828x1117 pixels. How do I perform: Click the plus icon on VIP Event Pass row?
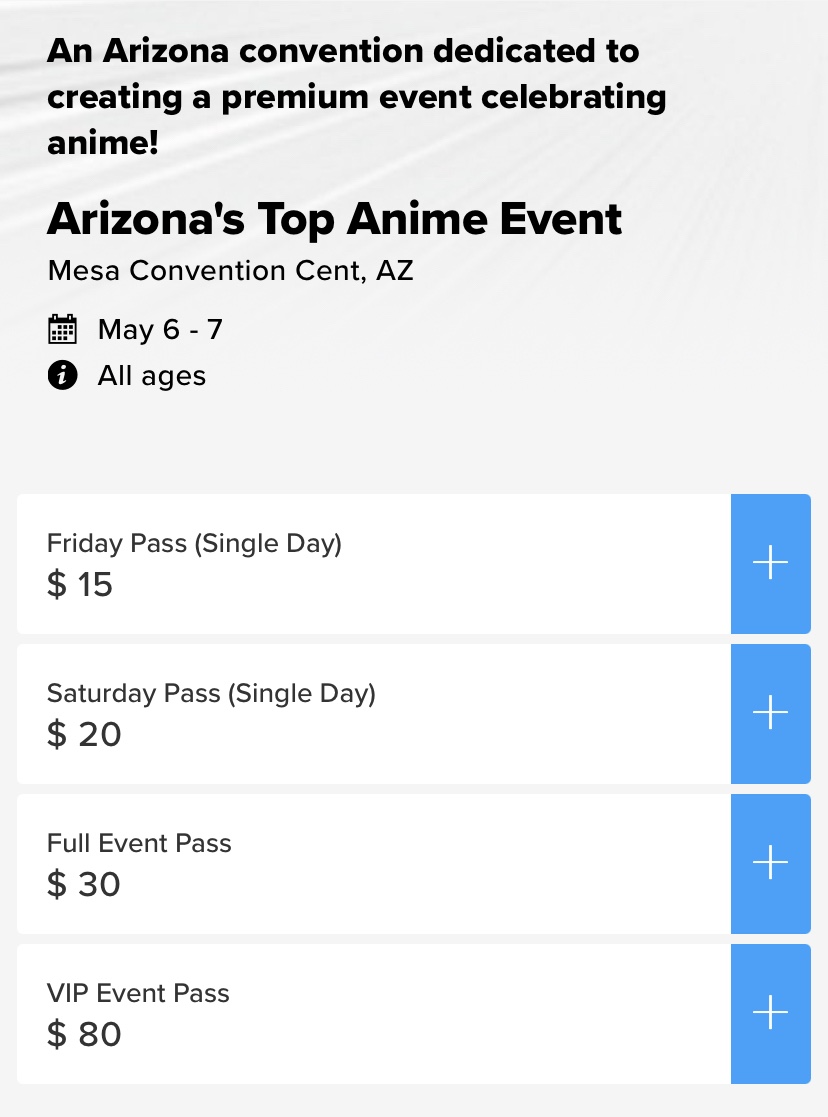770,1013
